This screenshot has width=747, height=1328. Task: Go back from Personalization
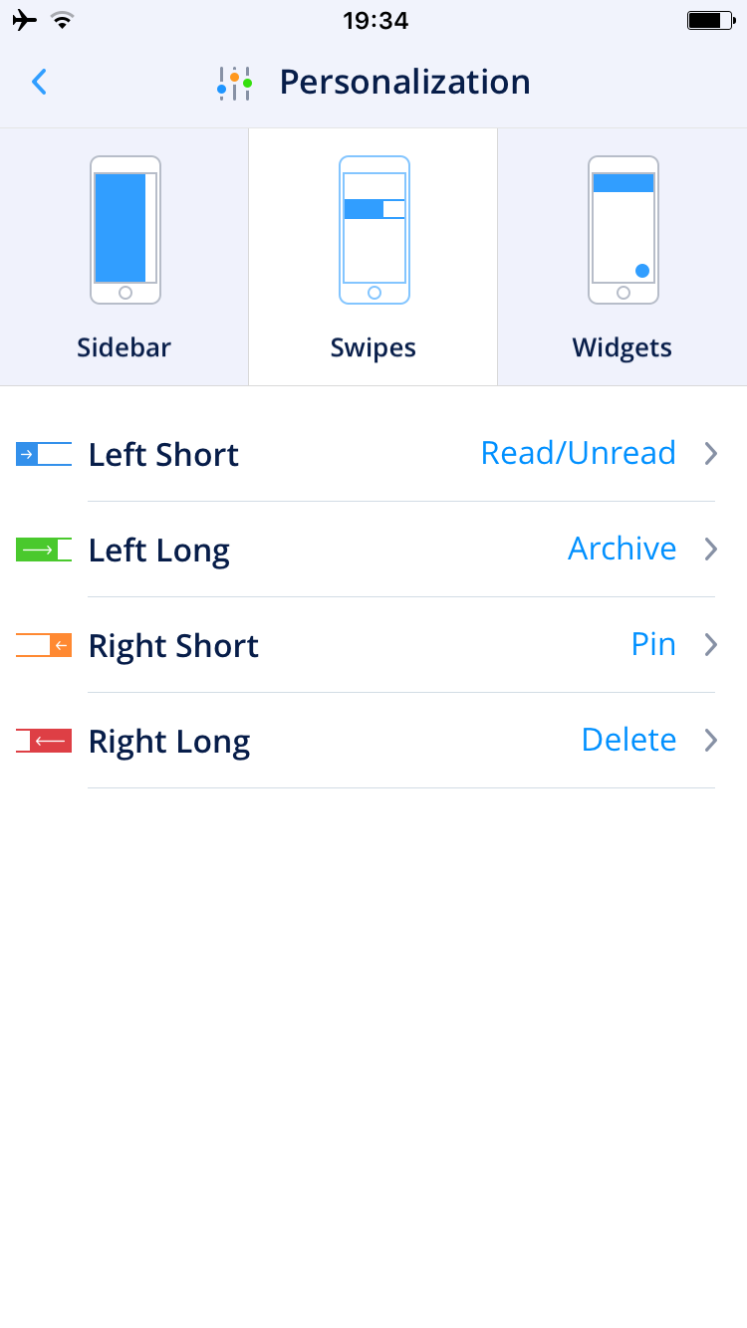[x=39, y=81]
